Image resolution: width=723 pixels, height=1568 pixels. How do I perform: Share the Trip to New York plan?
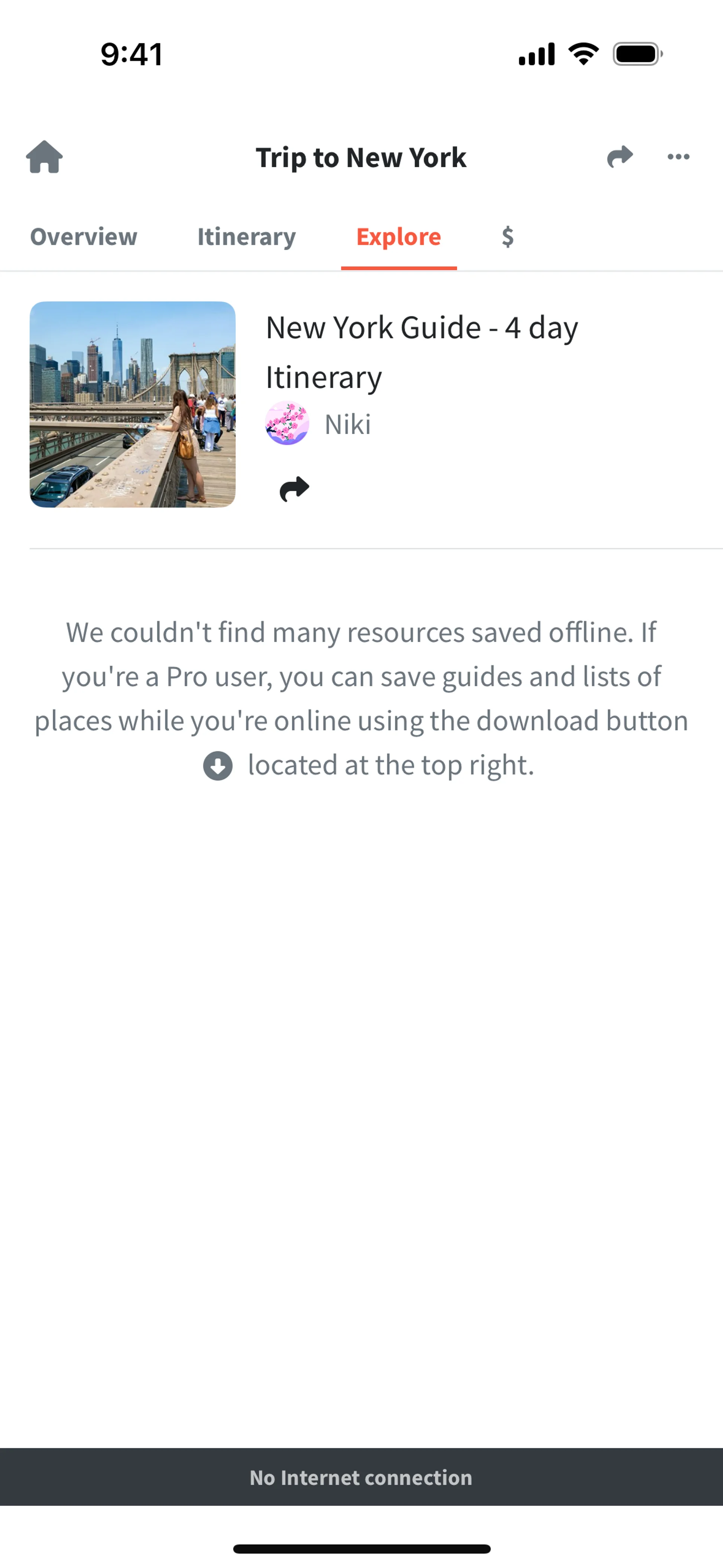tap(619, 157)
